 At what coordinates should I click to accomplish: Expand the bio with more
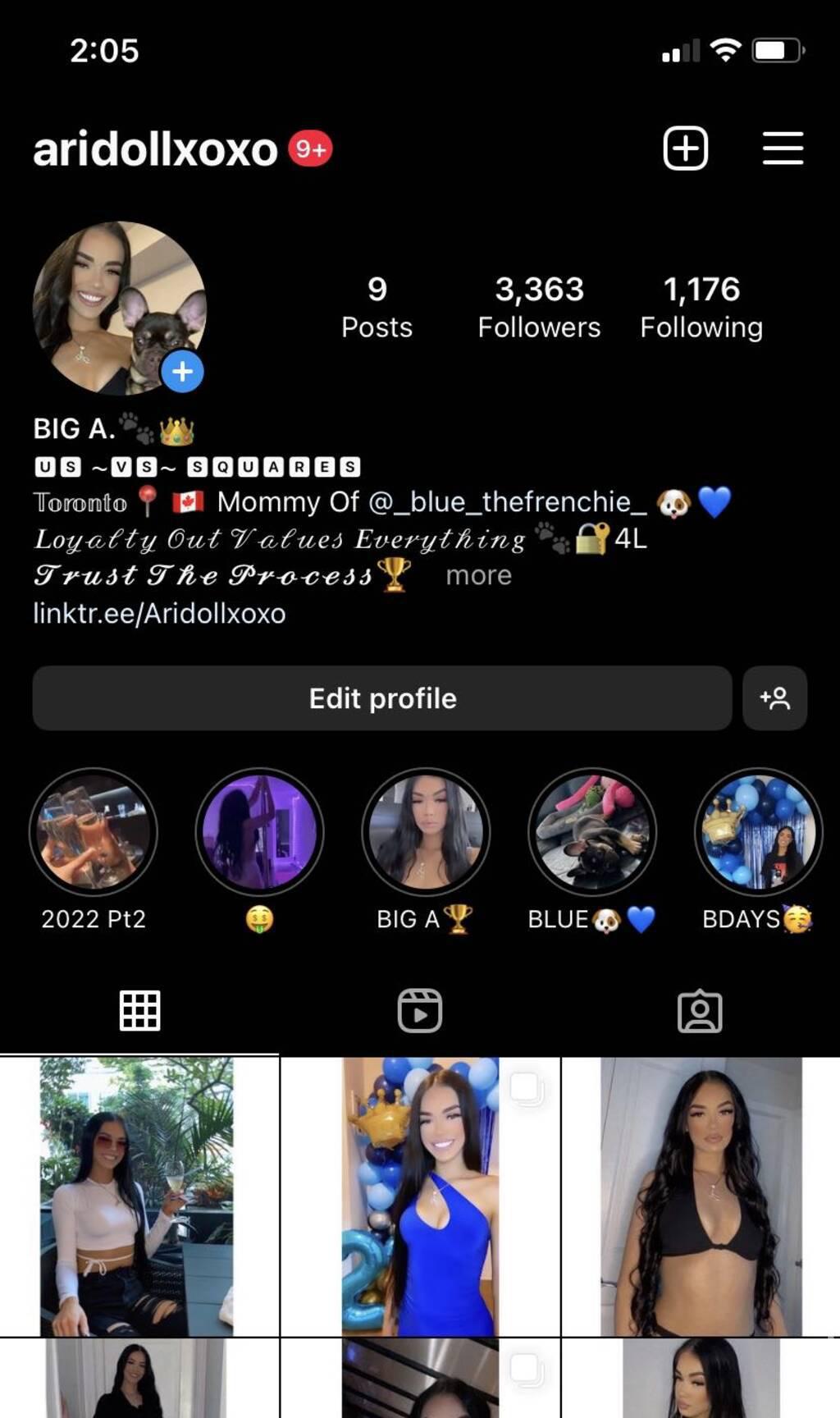tap(478, 575)
